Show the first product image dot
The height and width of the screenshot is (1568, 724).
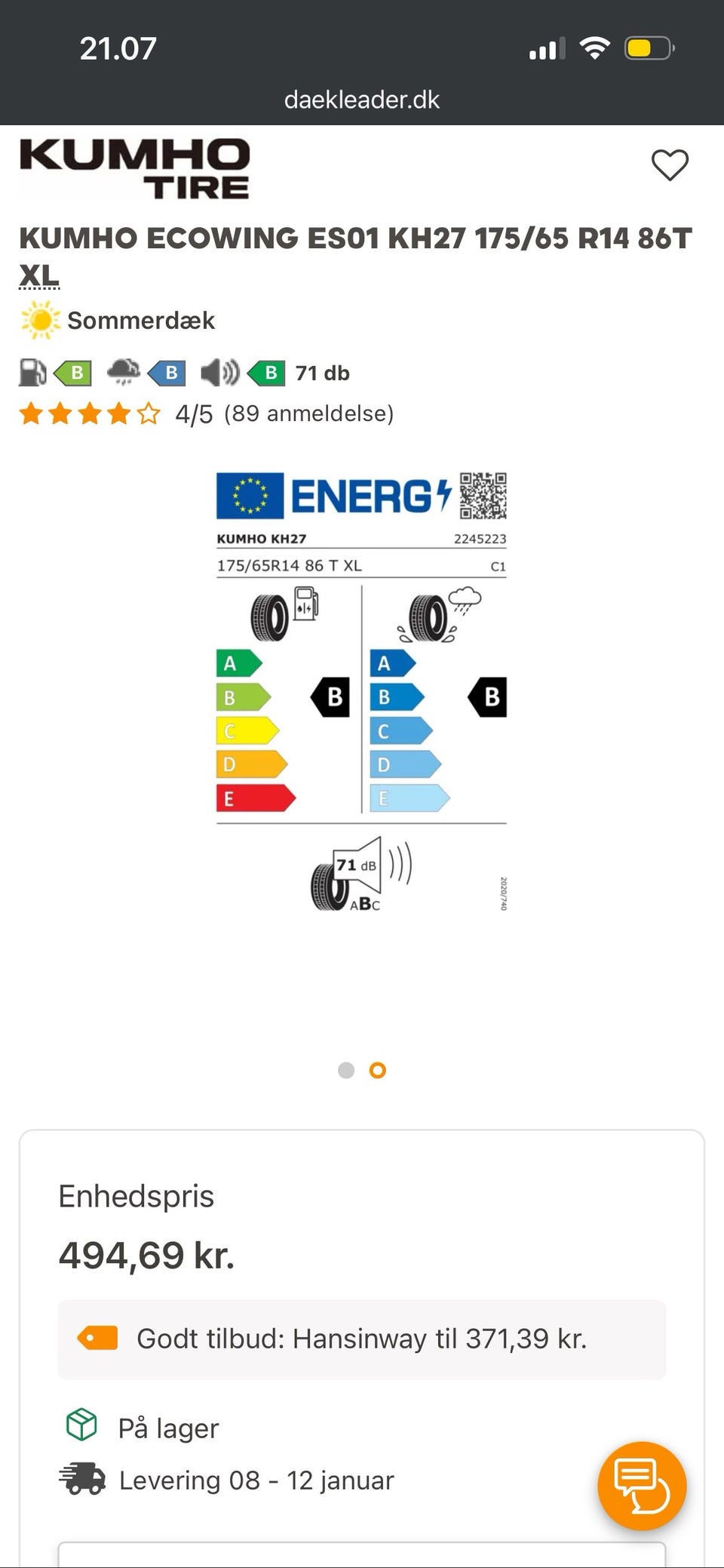(x=346, y=1070)
